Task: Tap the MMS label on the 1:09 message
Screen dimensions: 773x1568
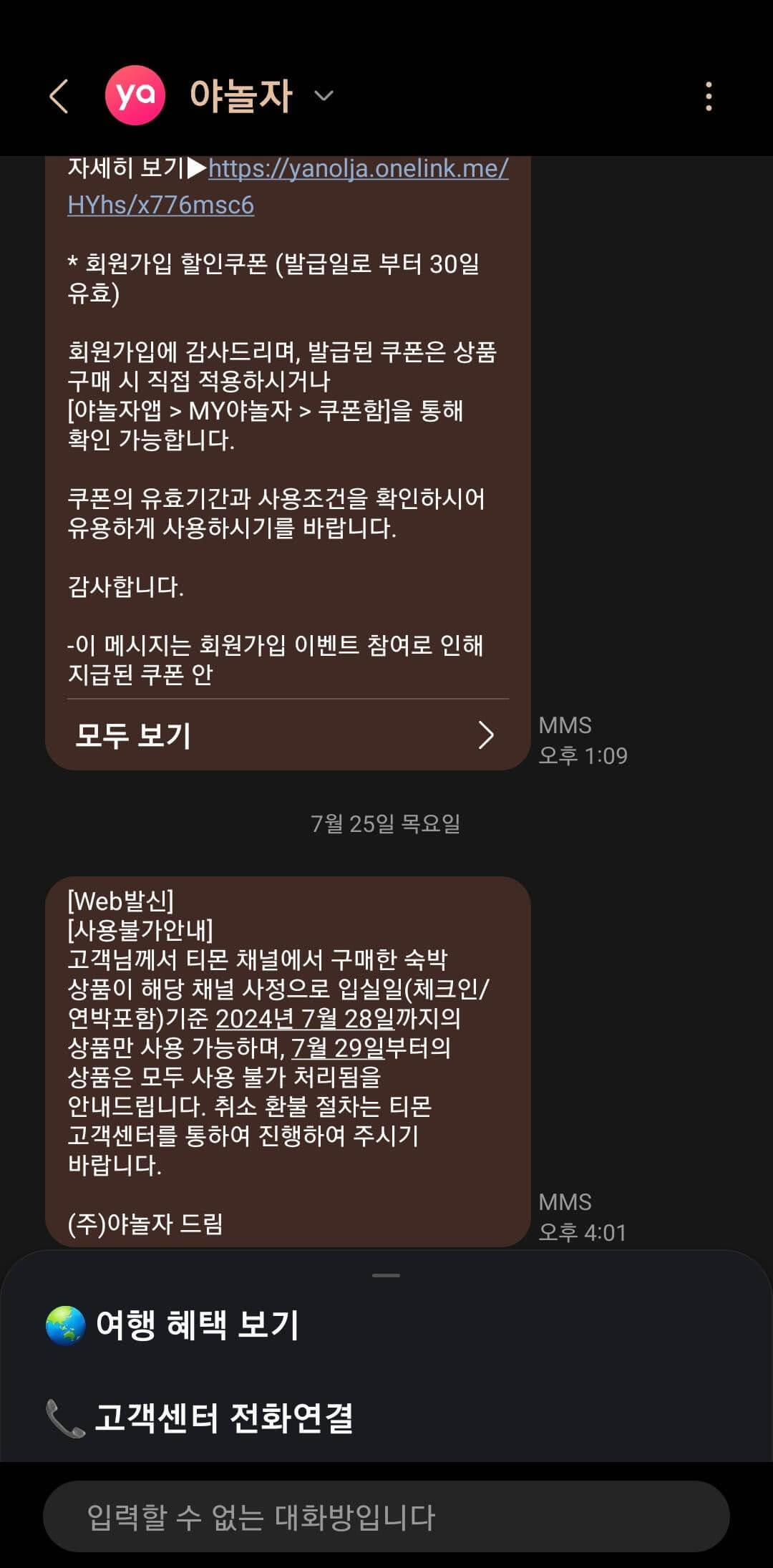Action: pos(565,725)
